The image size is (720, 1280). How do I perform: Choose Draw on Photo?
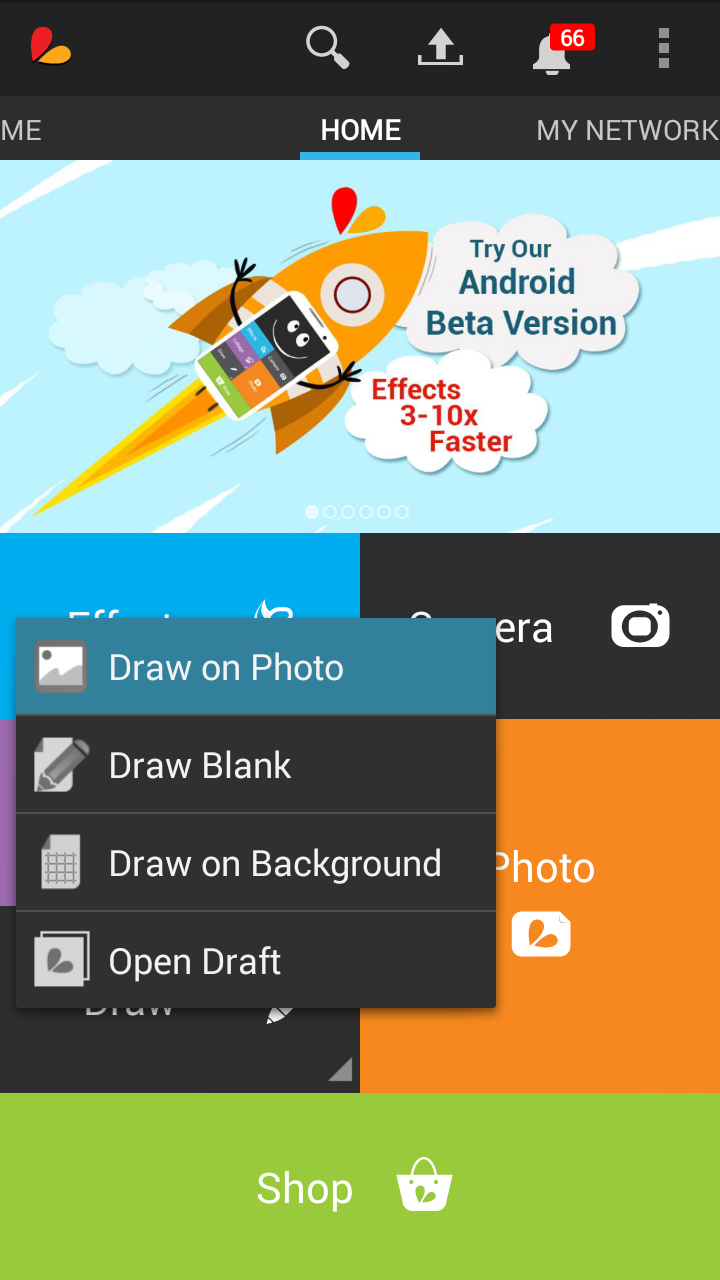click(x=256, y=667)
